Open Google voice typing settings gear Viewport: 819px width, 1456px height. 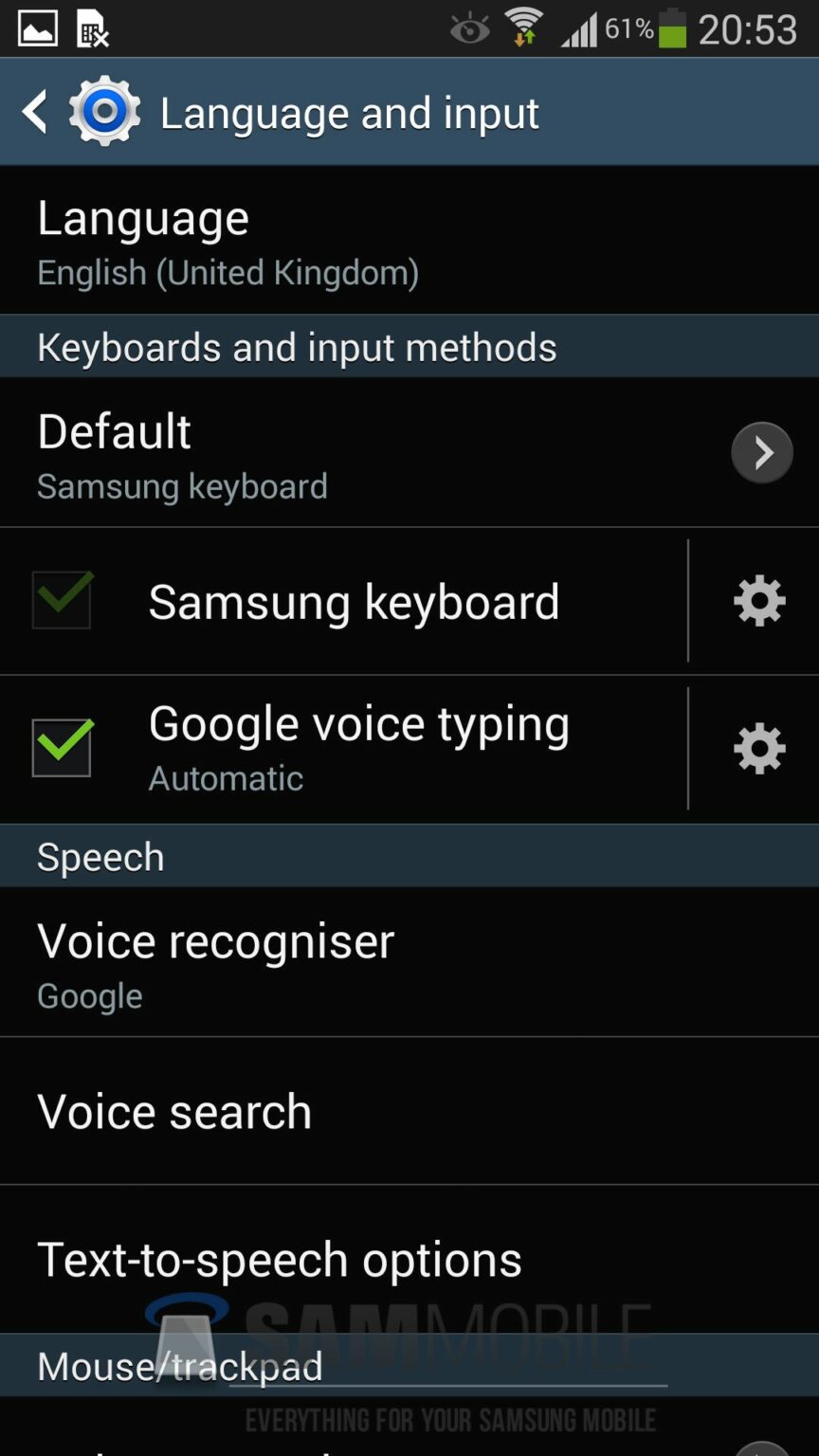[x=759, y=747]
